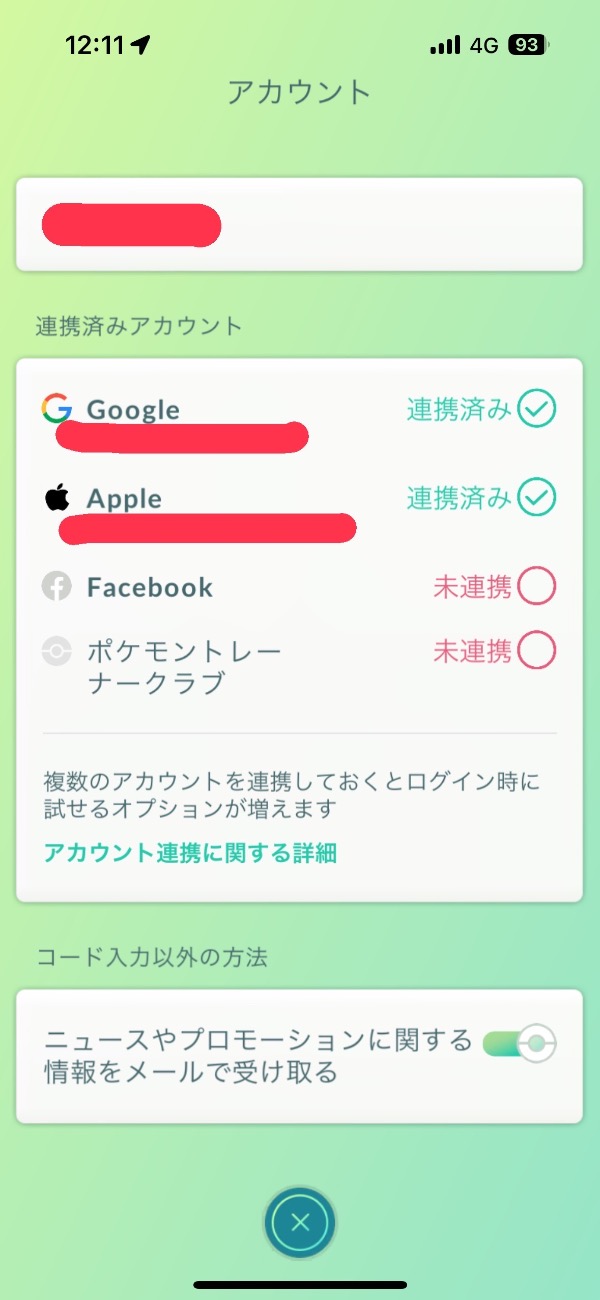
Task: Link the Facebook account
Action: (299, 587)
